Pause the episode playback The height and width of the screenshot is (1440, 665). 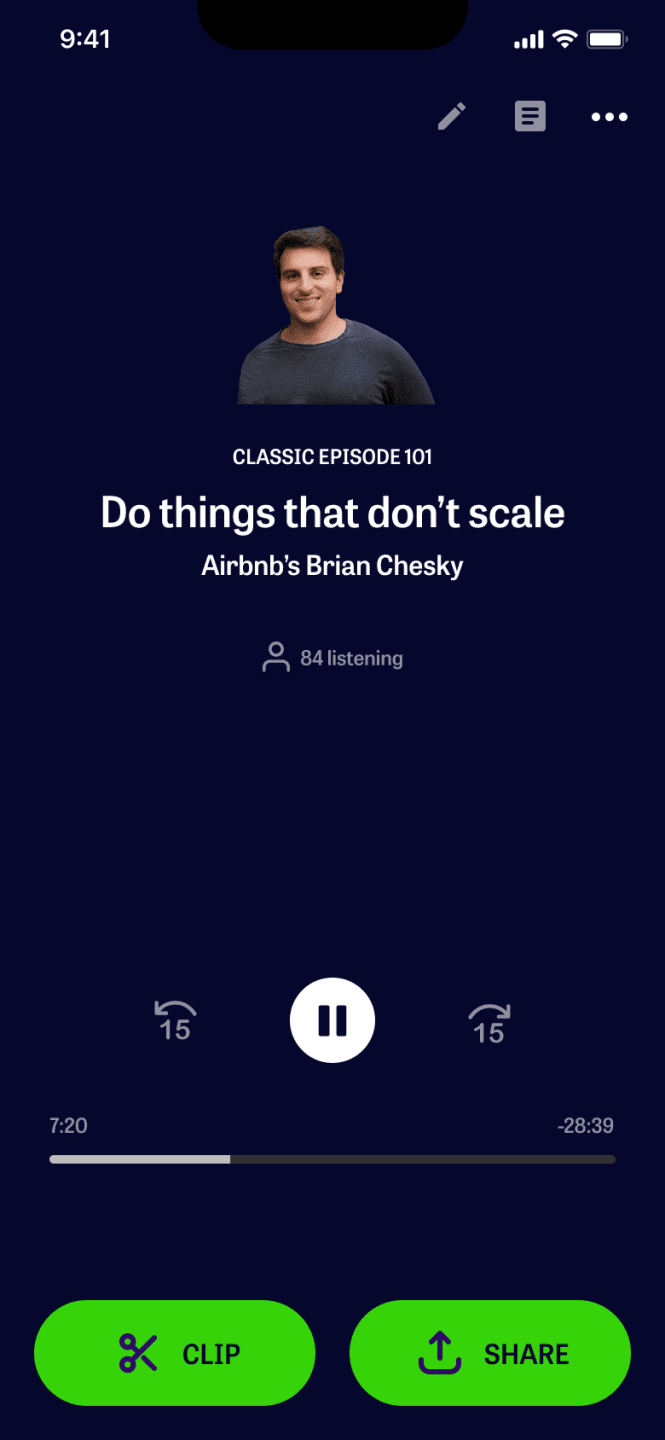pos(332,1020)
